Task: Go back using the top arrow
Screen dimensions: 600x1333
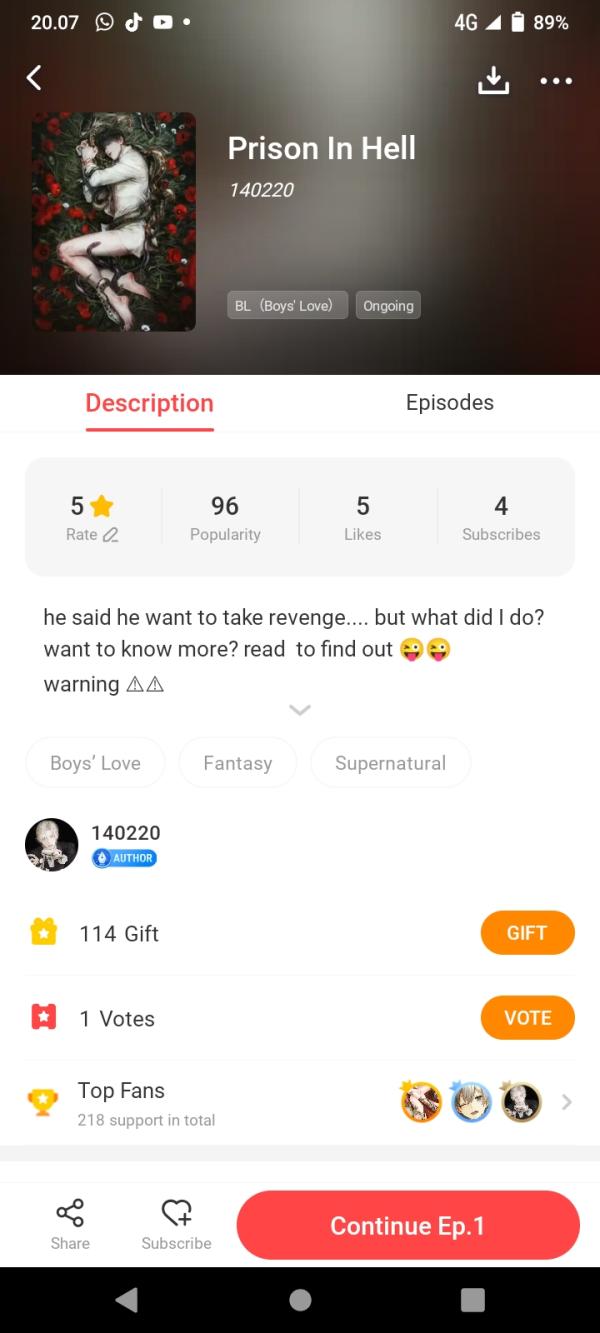Action: 34,78
